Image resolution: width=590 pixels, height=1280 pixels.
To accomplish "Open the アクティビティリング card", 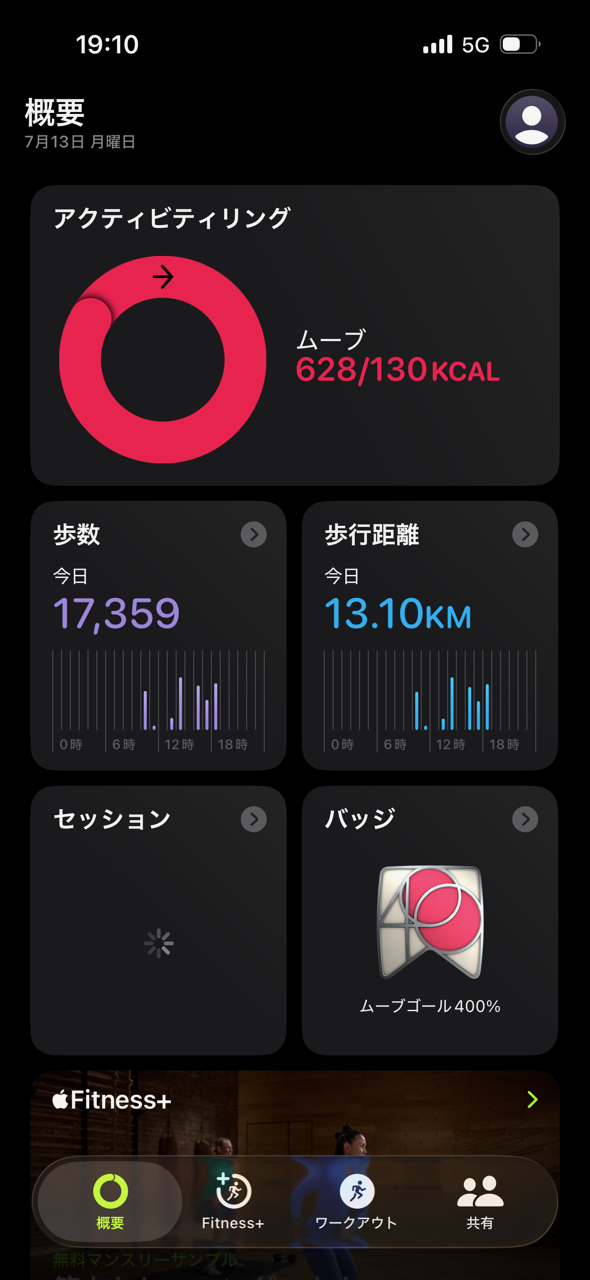I will click(x=295, y=335).
